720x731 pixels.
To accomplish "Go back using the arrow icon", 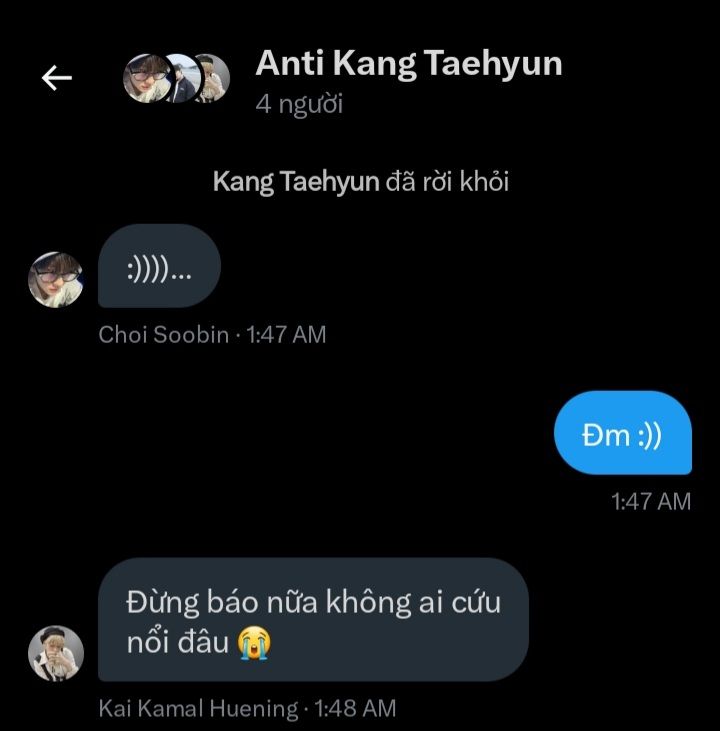I will [x=56, y=78].
